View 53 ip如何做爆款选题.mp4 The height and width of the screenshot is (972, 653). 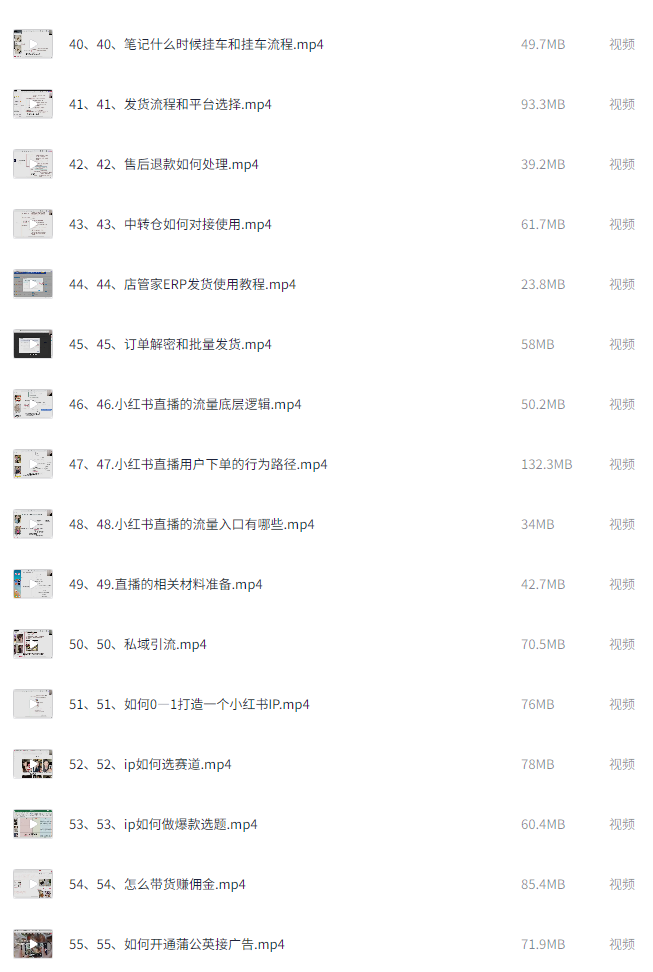pyautogui.click(x=163, y=825)
